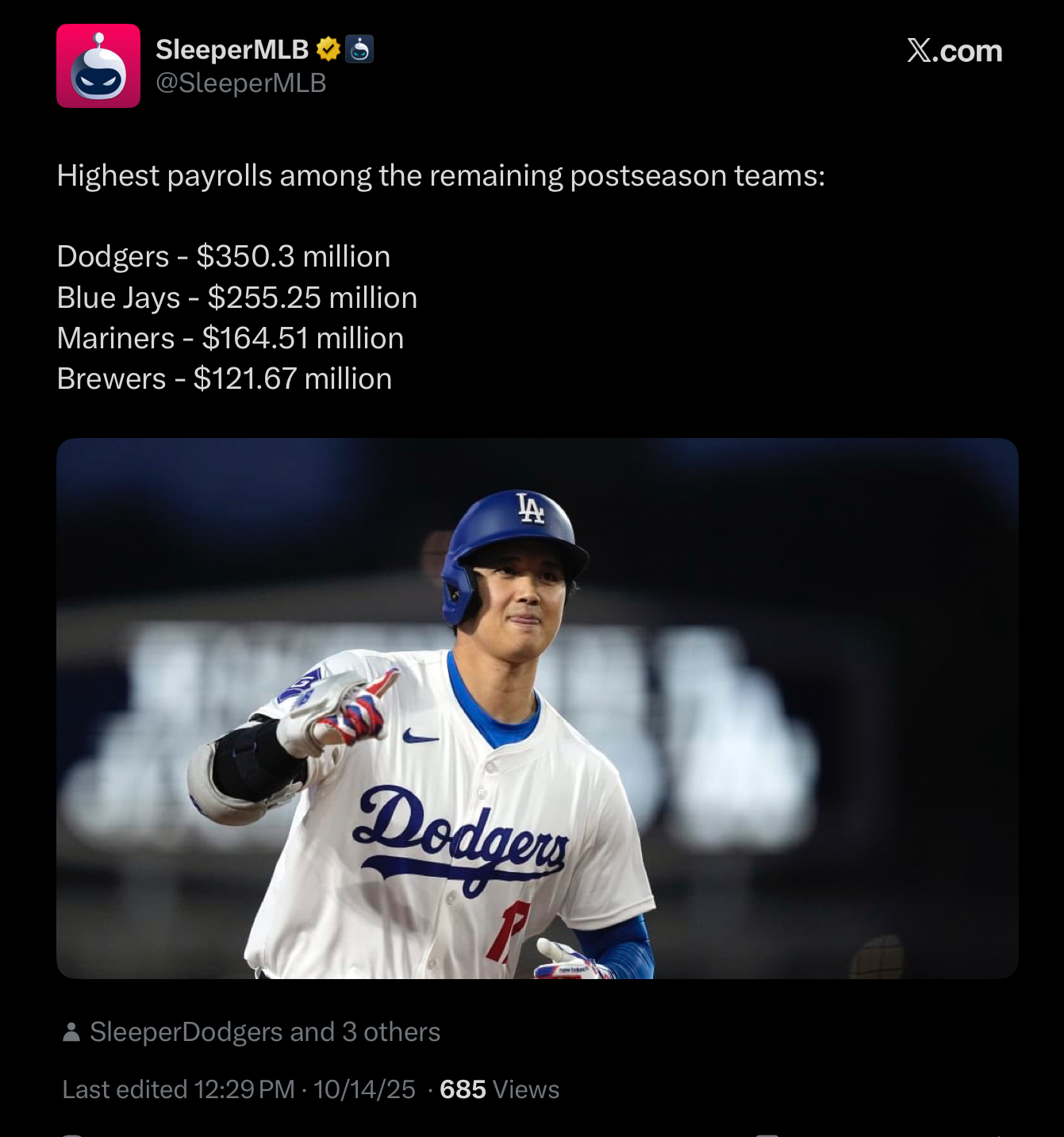Screen dimensions: 1064x1137
Task: Open SleeperMLB's profile avatar
Action: (98, 66)
